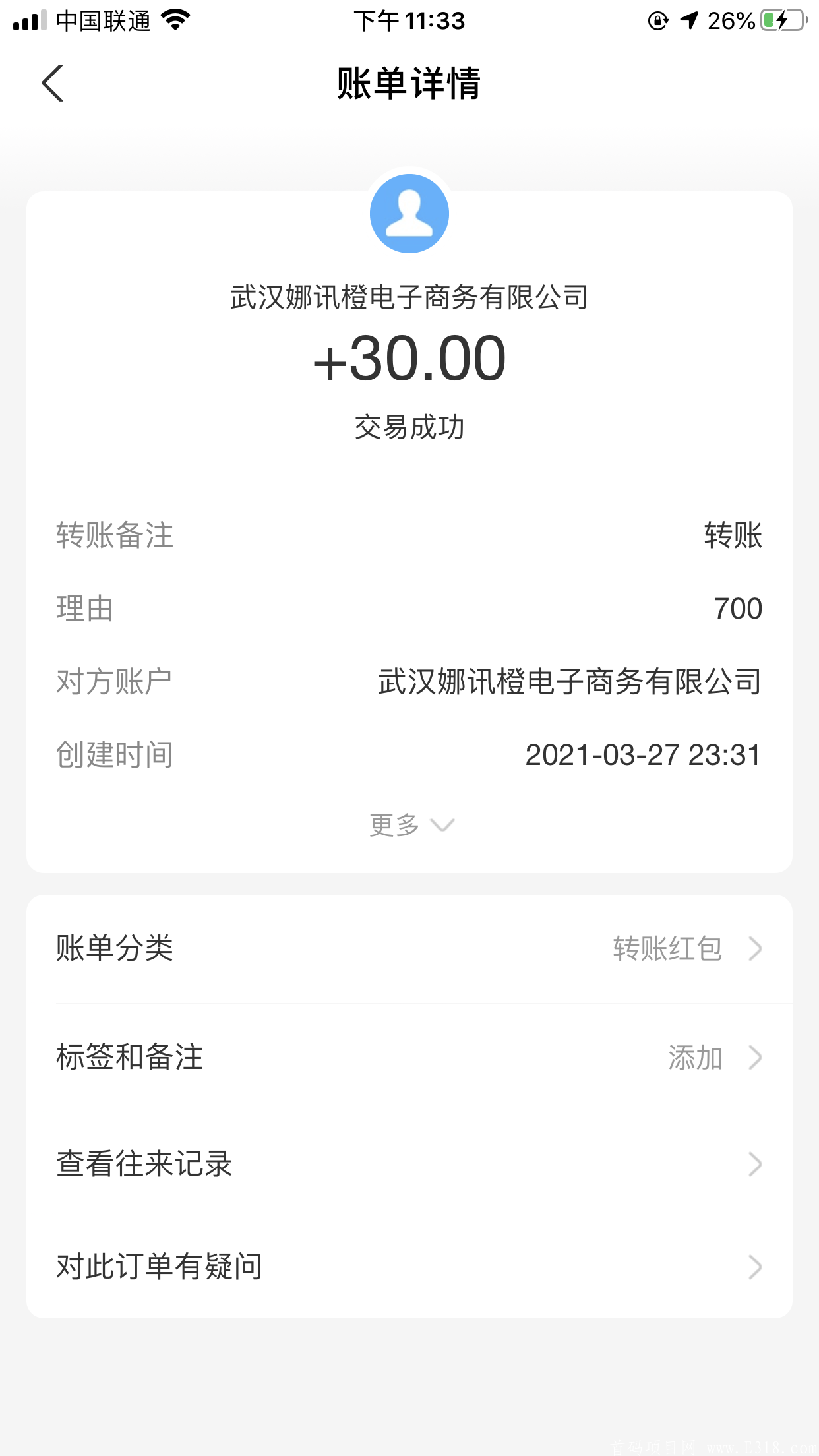The image size is (819, 1456).
Task: Select the 对此订单有疑问 row
Action: coord(409,1267)
